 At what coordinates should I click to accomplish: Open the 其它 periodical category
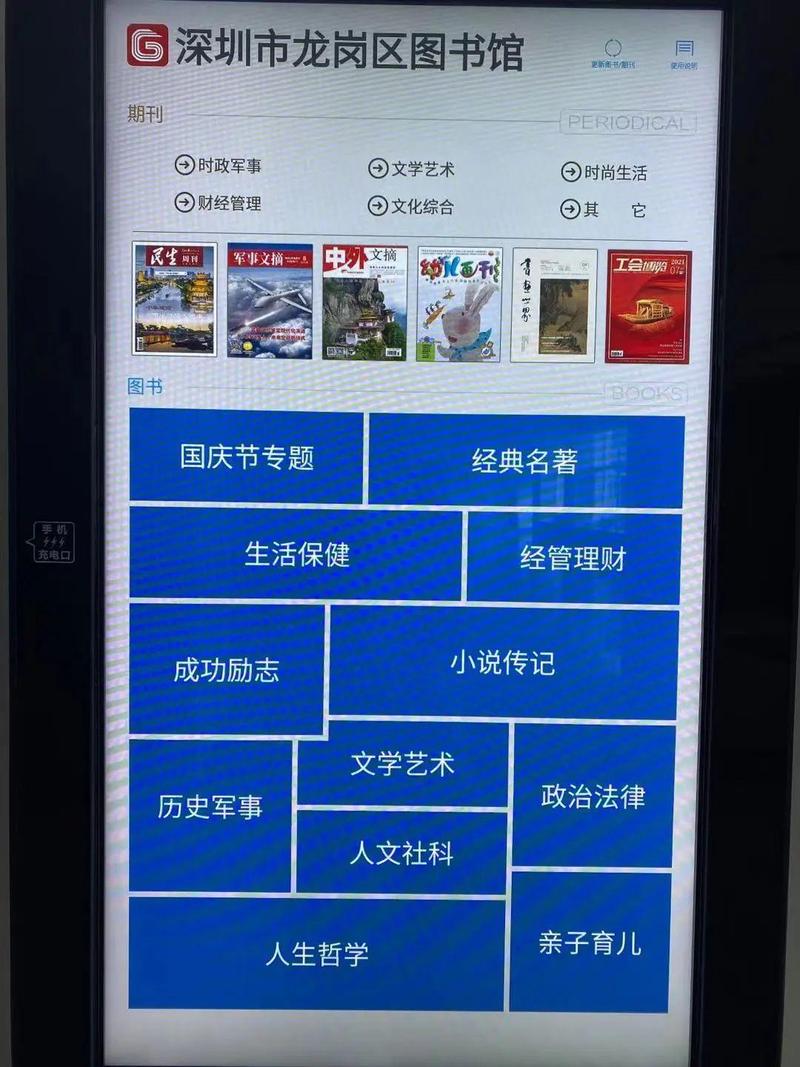604,210
